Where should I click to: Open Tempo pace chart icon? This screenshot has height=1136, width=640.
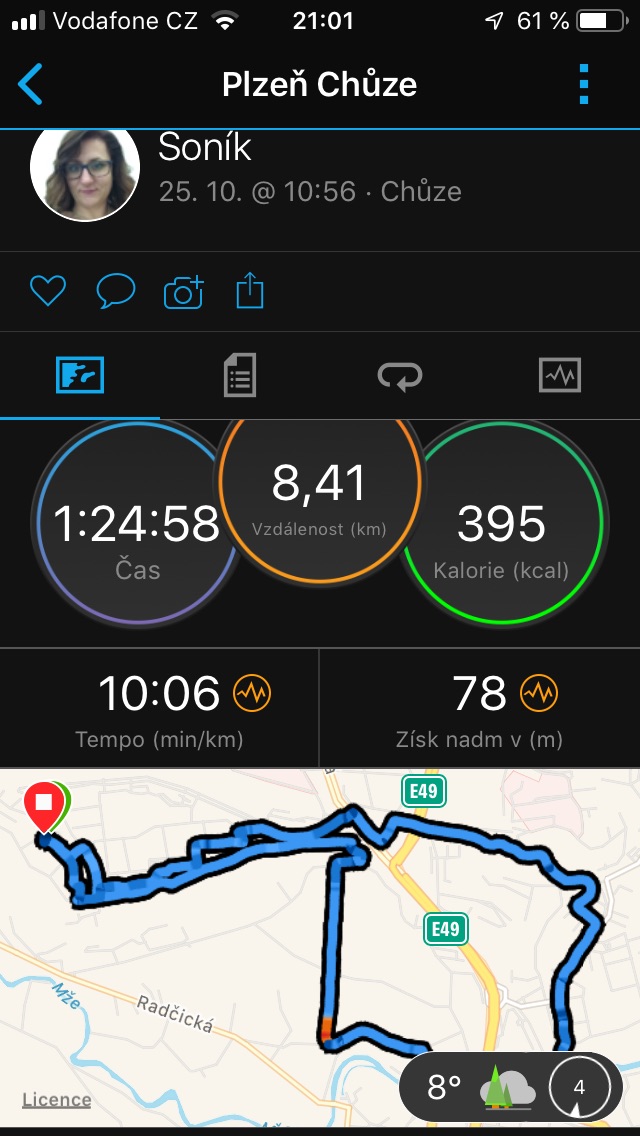click(252, 693)
